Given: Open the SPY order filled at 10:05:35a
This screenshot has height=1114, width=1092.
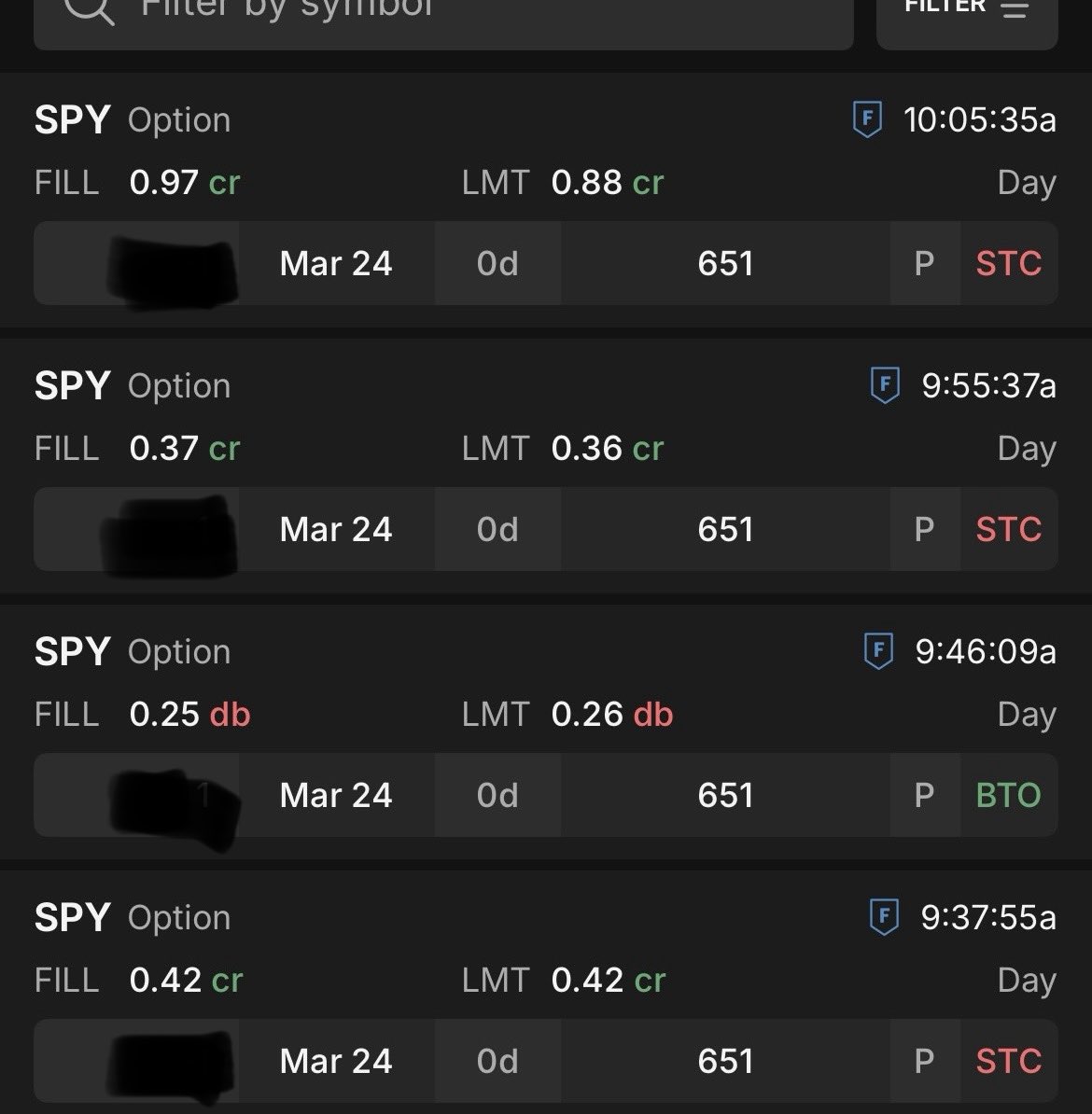Looking at the screenshot, I should 545,200.
